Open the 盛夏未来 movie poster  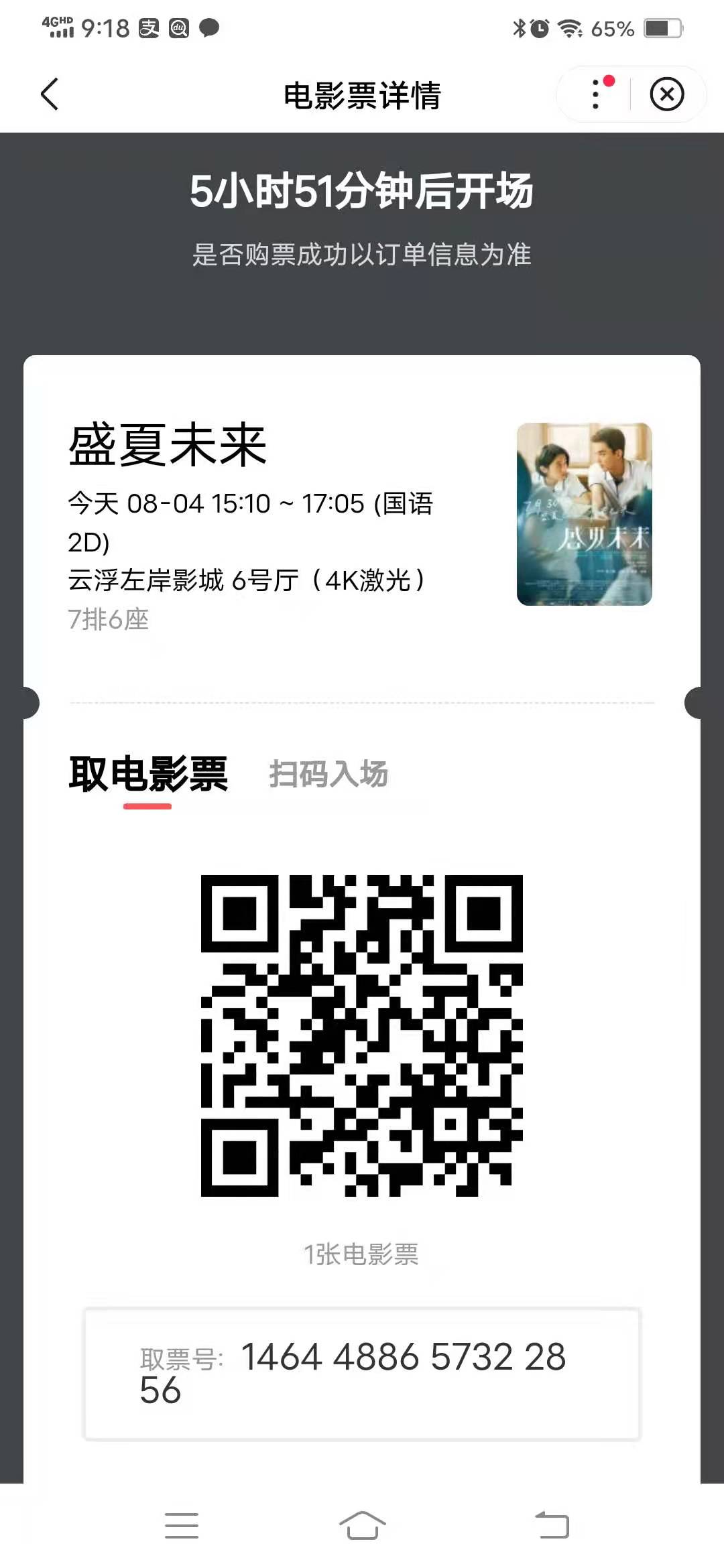point(584,514)
